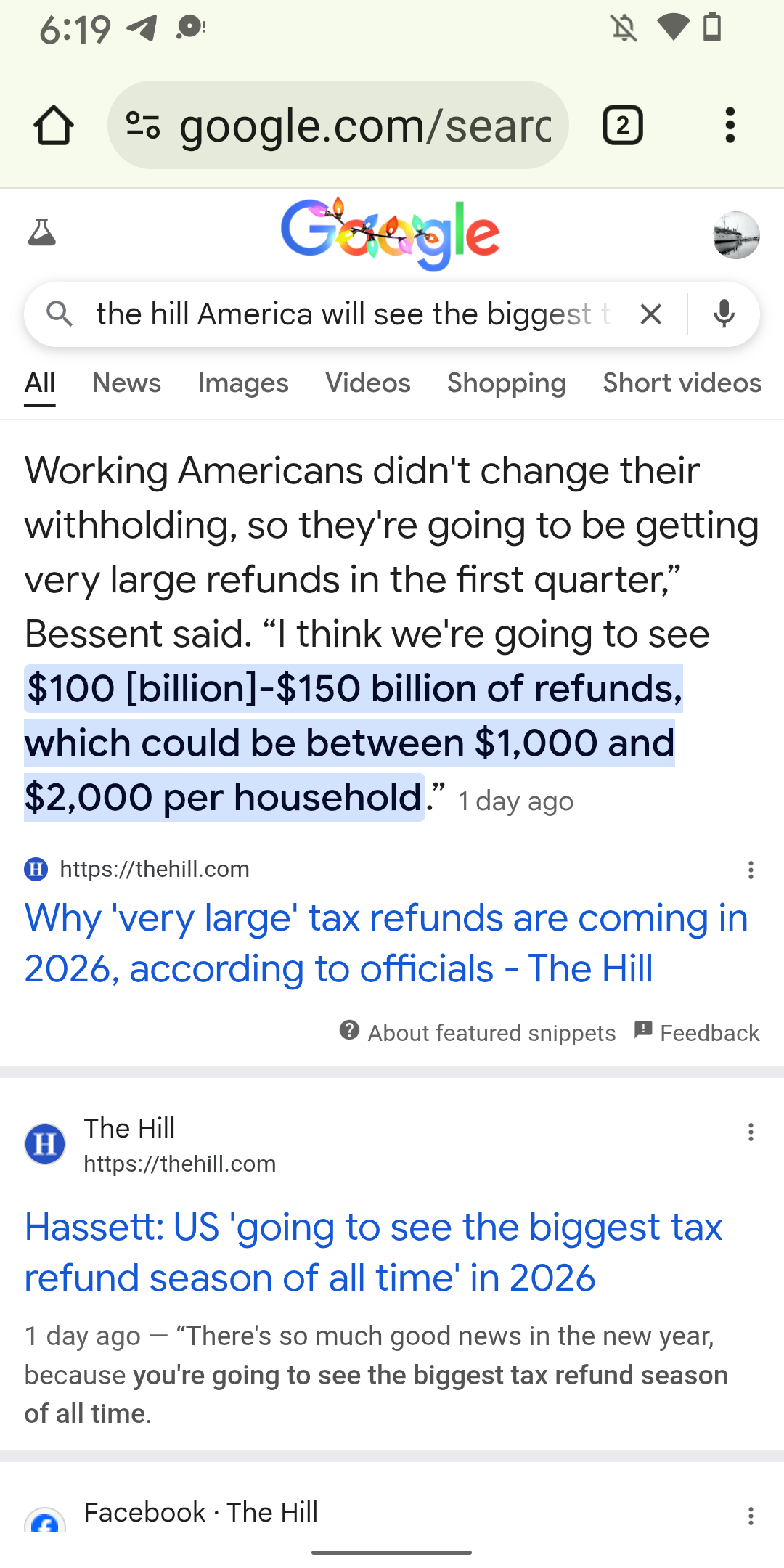
Task: Switch to the Images tab
Action: (242, 383)
